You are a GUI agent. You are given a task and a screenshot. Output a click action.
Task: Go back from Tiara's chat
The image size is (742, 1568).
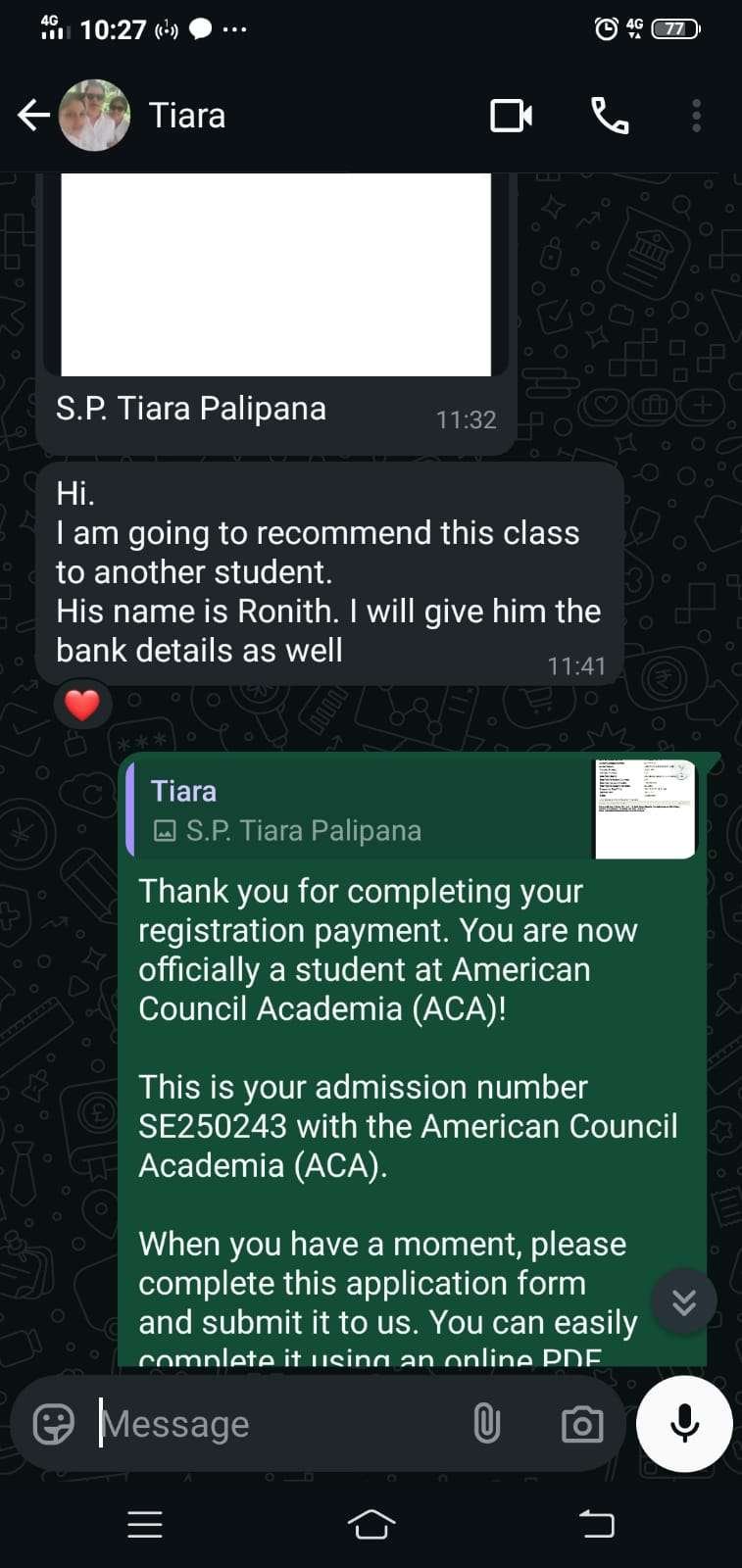(33, 116)
